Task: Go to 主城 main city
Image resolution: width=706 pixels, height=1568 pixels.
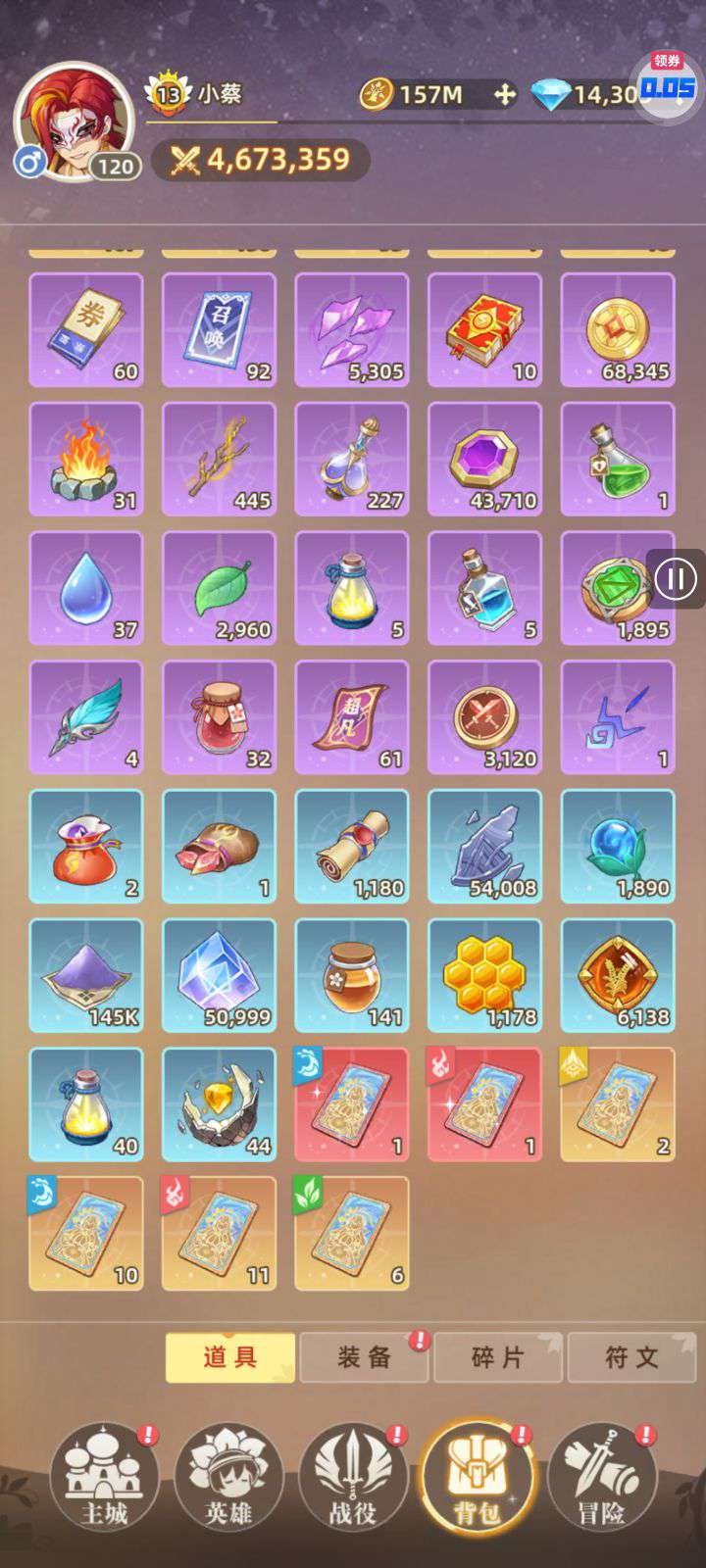Action: click(104, 1477)
